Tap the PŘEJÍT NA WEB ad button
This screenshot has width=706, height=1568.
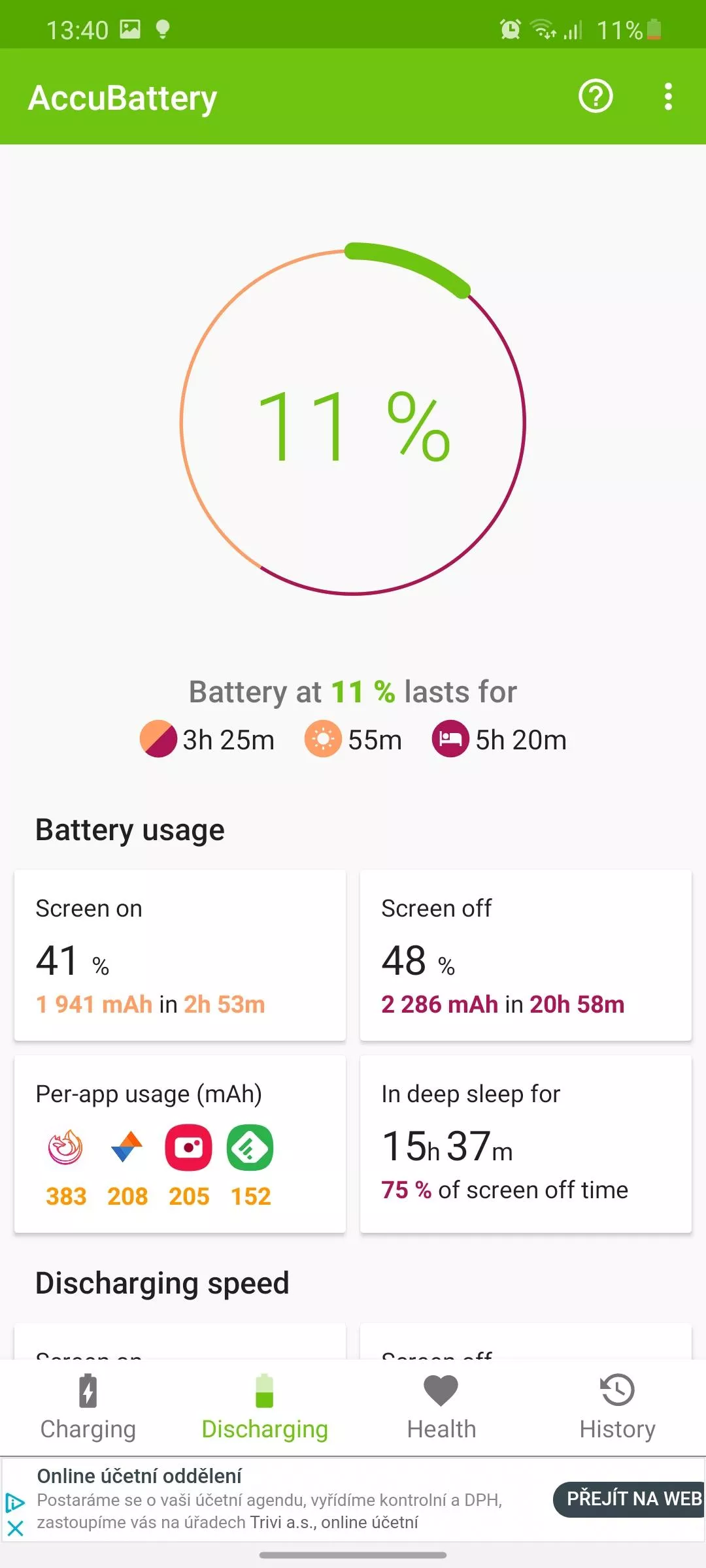pyautogui.click(x=629, y=1499)
